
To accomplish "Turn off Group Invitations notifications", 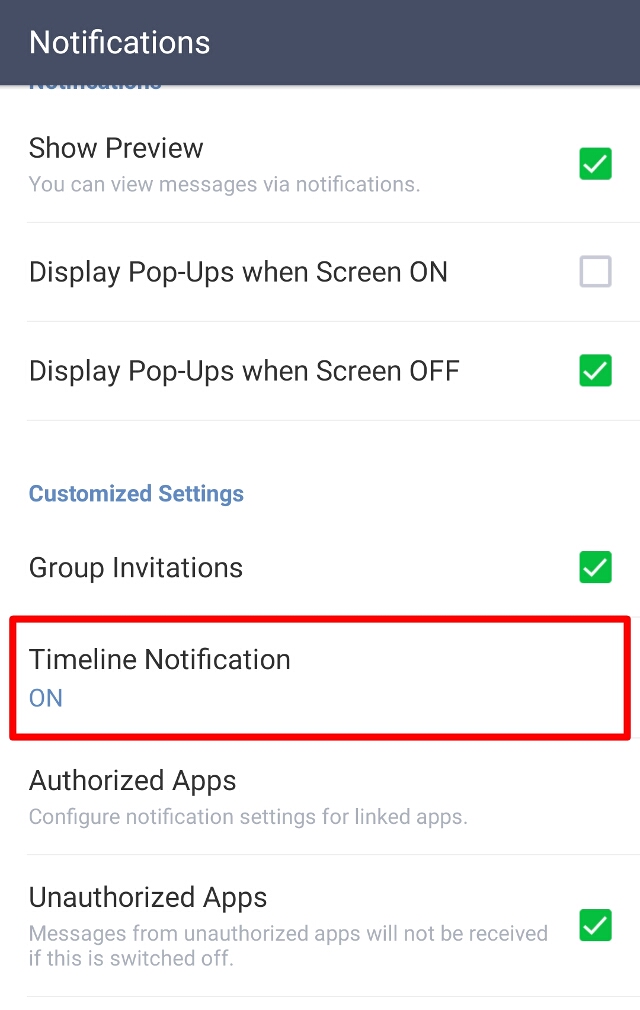I will pyautogui.click(x=595, y=568).
